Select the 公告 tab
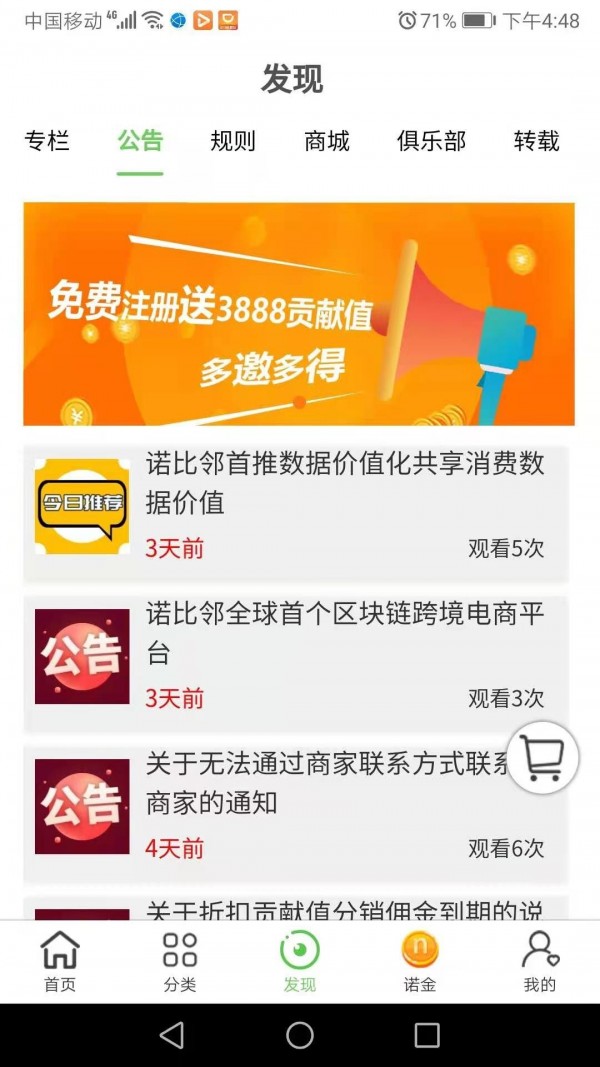This screenshot has height=1067, width=600. tap(140, 141)
